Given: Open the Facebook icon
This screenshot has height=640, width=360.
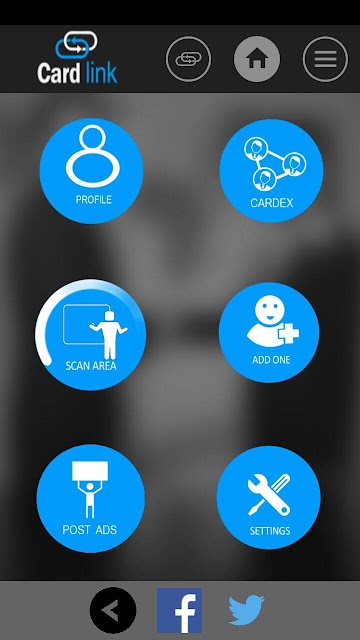Looking at the screenshot, I should point(180,610).
